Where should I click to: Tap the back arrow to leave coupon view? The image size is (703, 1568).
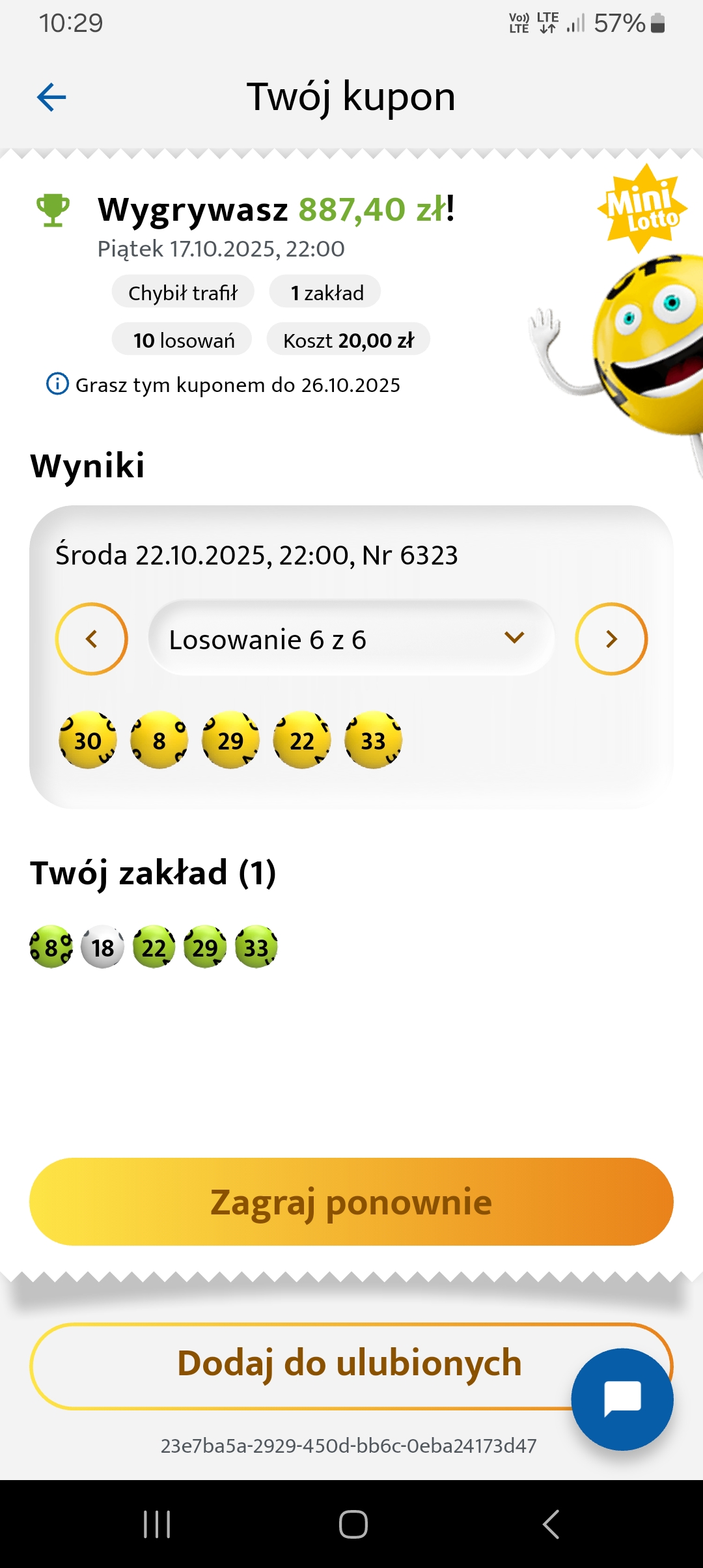click(51, 96)
